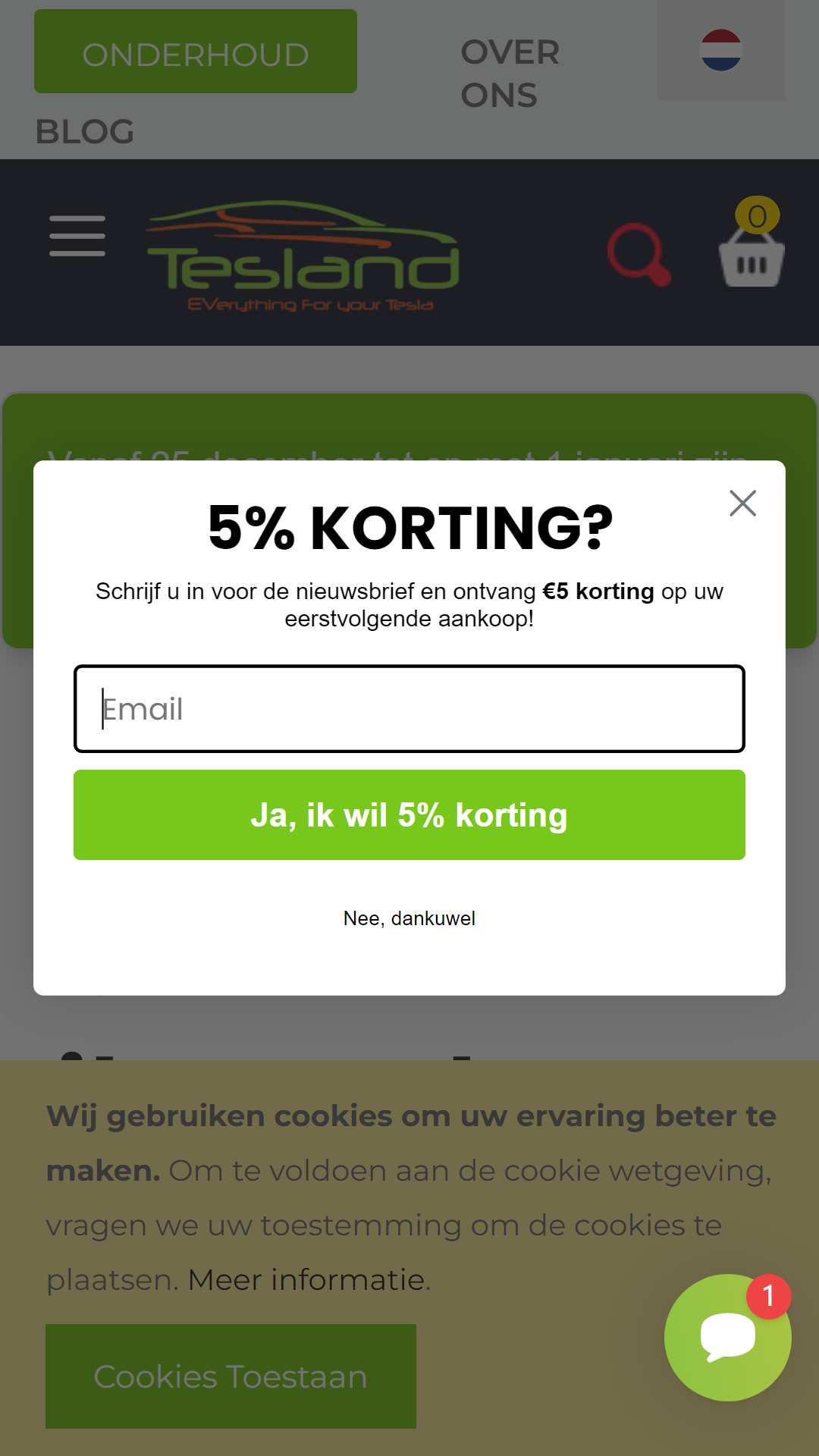Tap Ja, ik wil 5% korting
Screen dimensions: 819x1456
click(409, 814)
